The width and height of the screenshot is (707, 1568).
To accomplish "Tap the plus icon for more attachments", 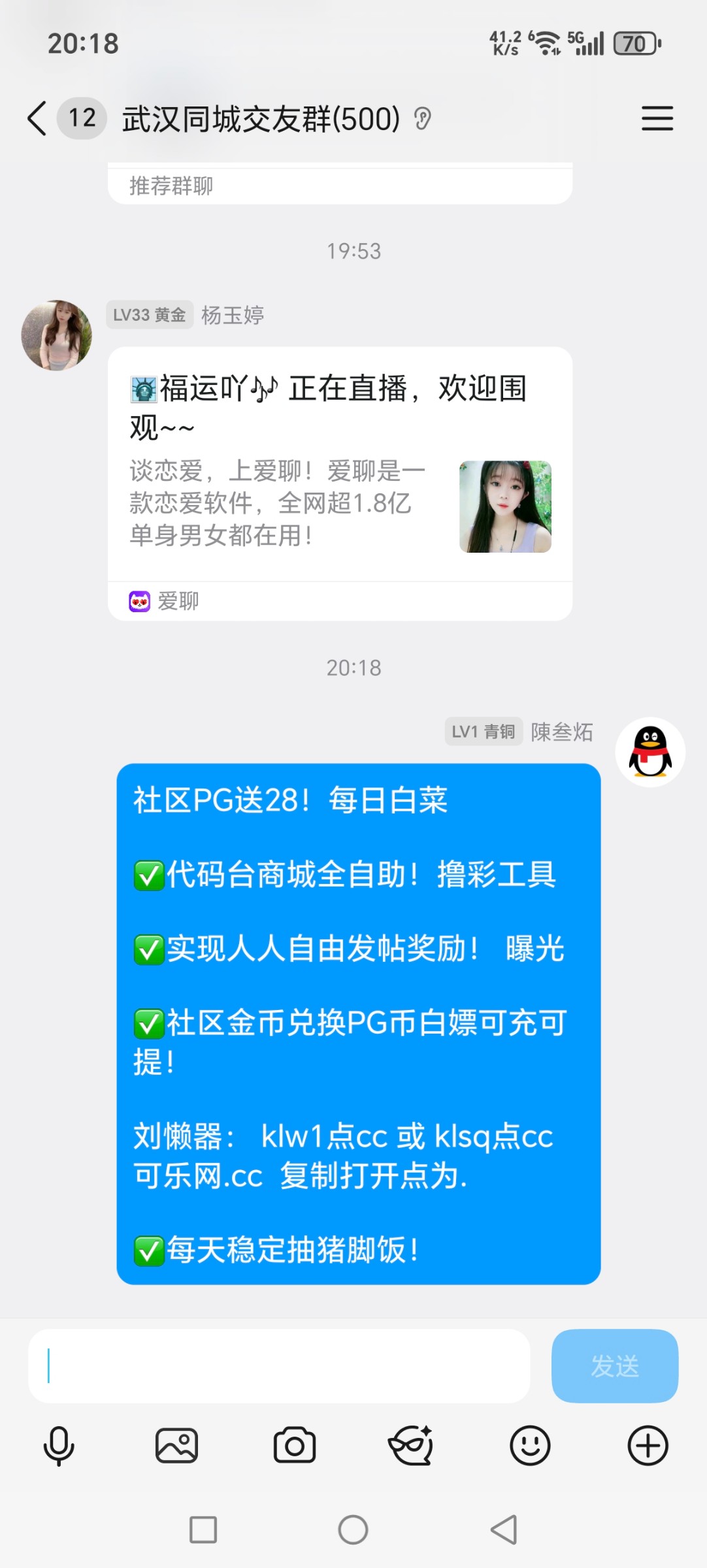I will 648,1445.
